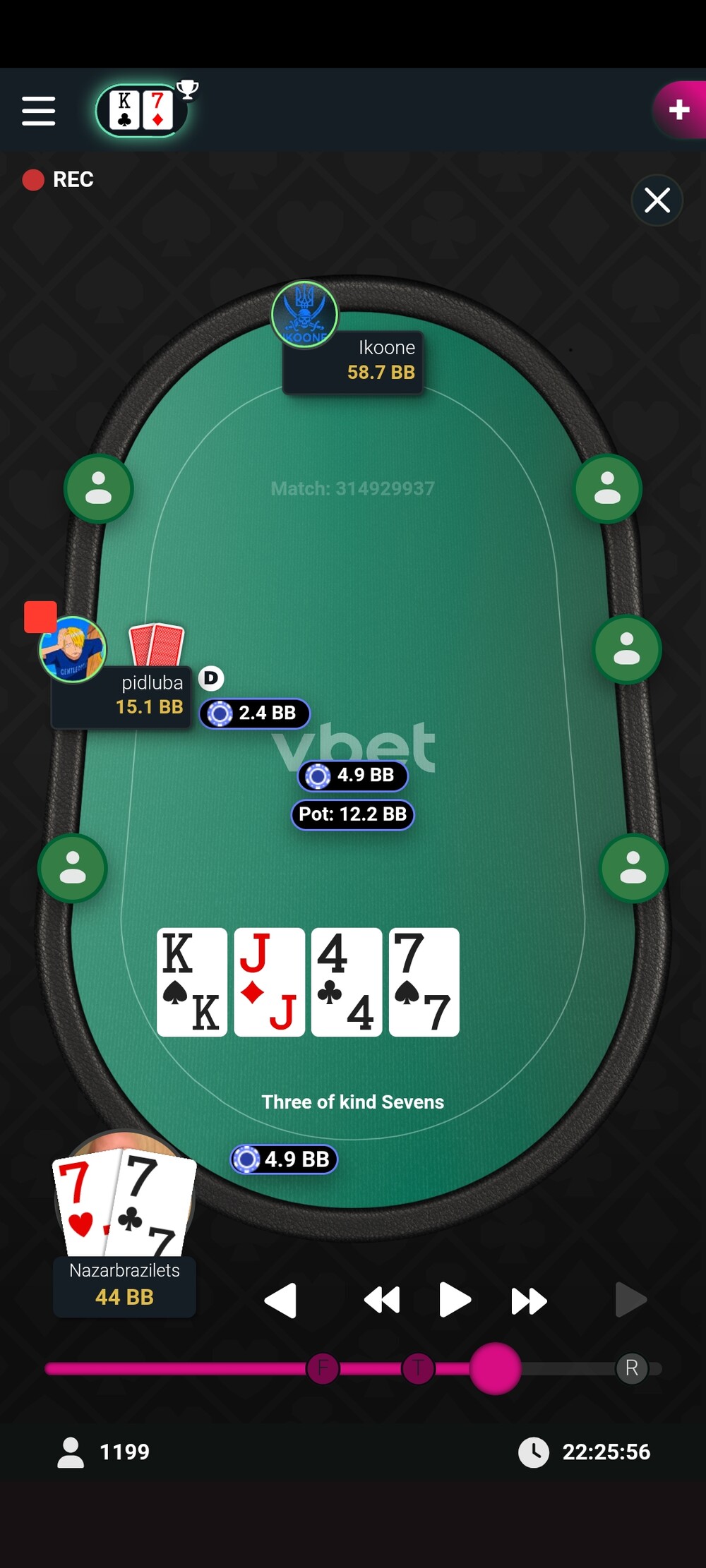The image size is (706, 1568).
Task: Jump to the flop marker F
Action: (x=323, y=1368)
